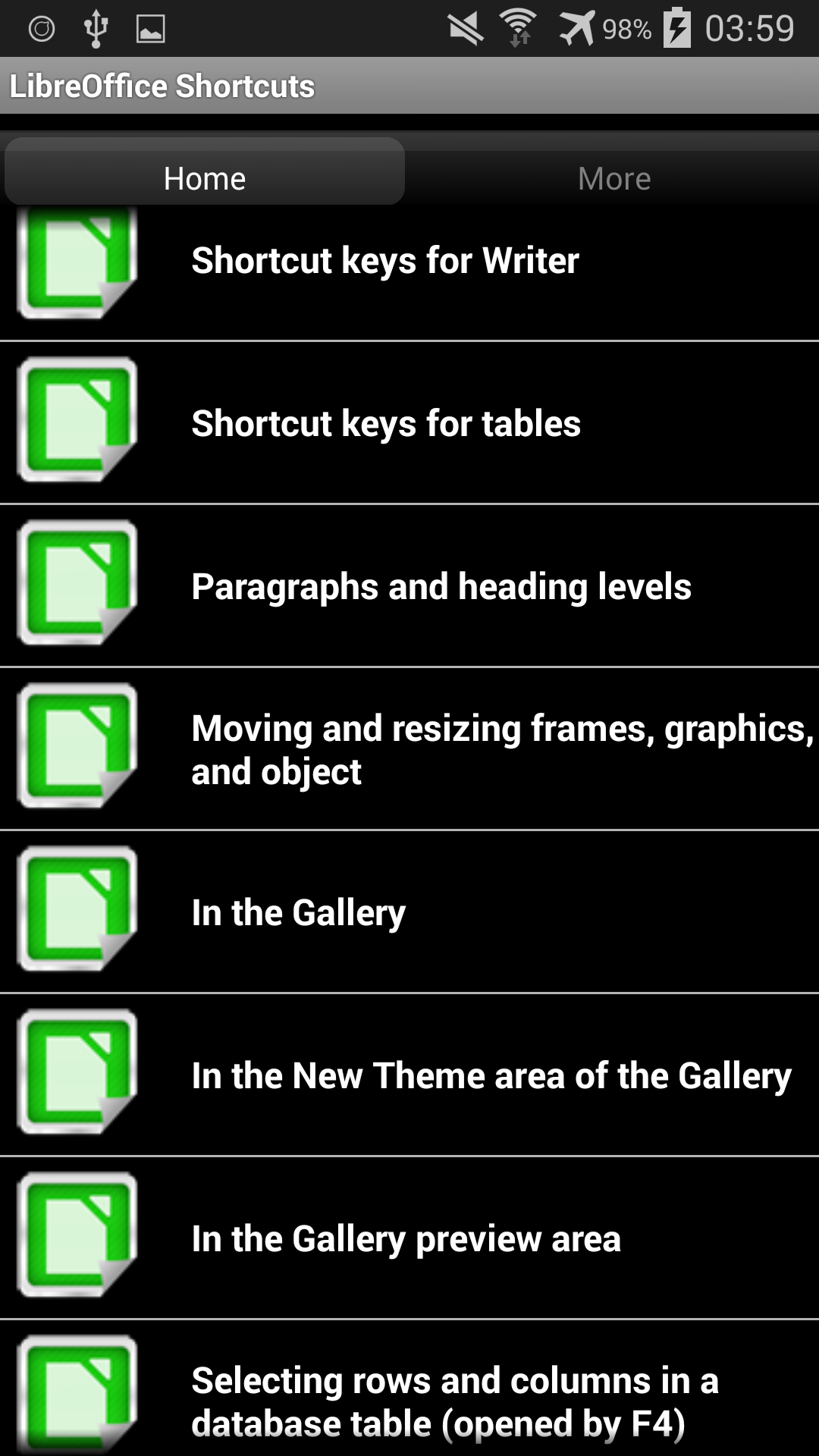Tap the LibreOffice Shortcuts title bar

coord(161,85)
